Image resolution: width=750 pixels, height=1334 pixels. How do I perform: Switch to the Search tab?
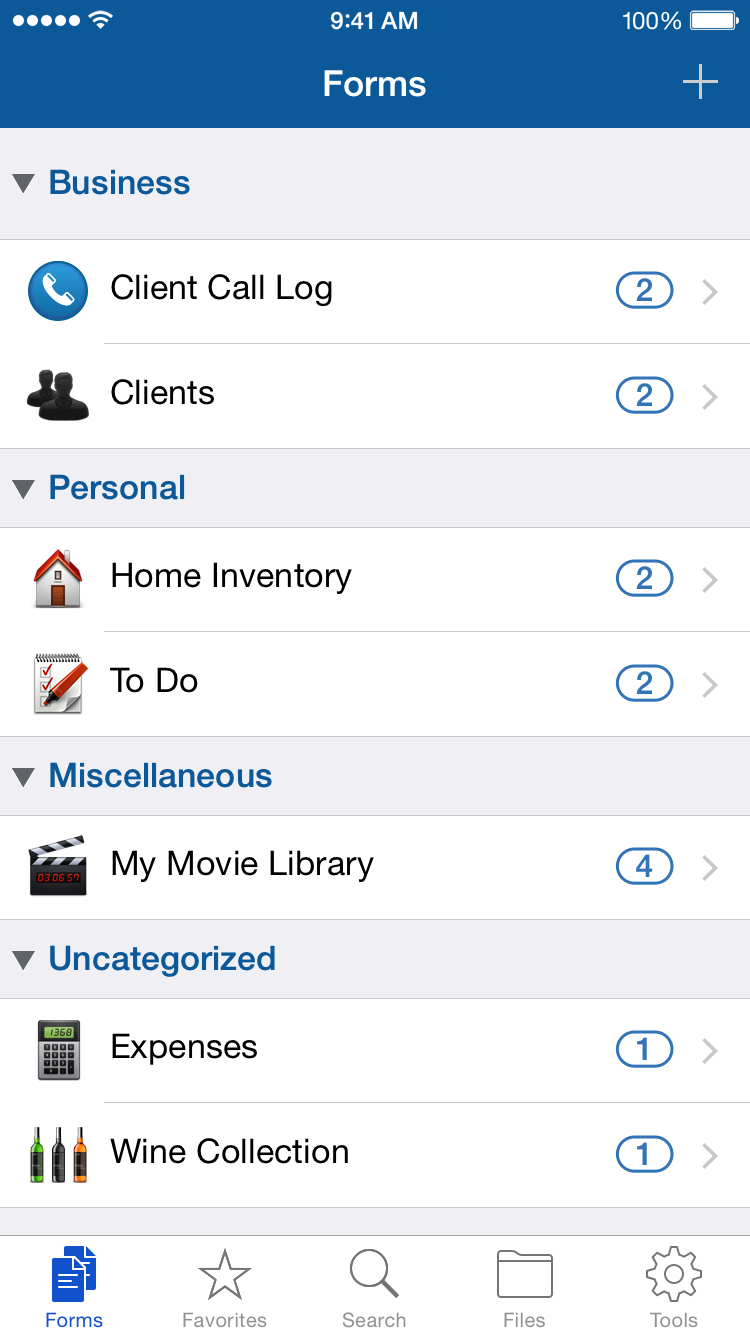(x=374, y=1288)
